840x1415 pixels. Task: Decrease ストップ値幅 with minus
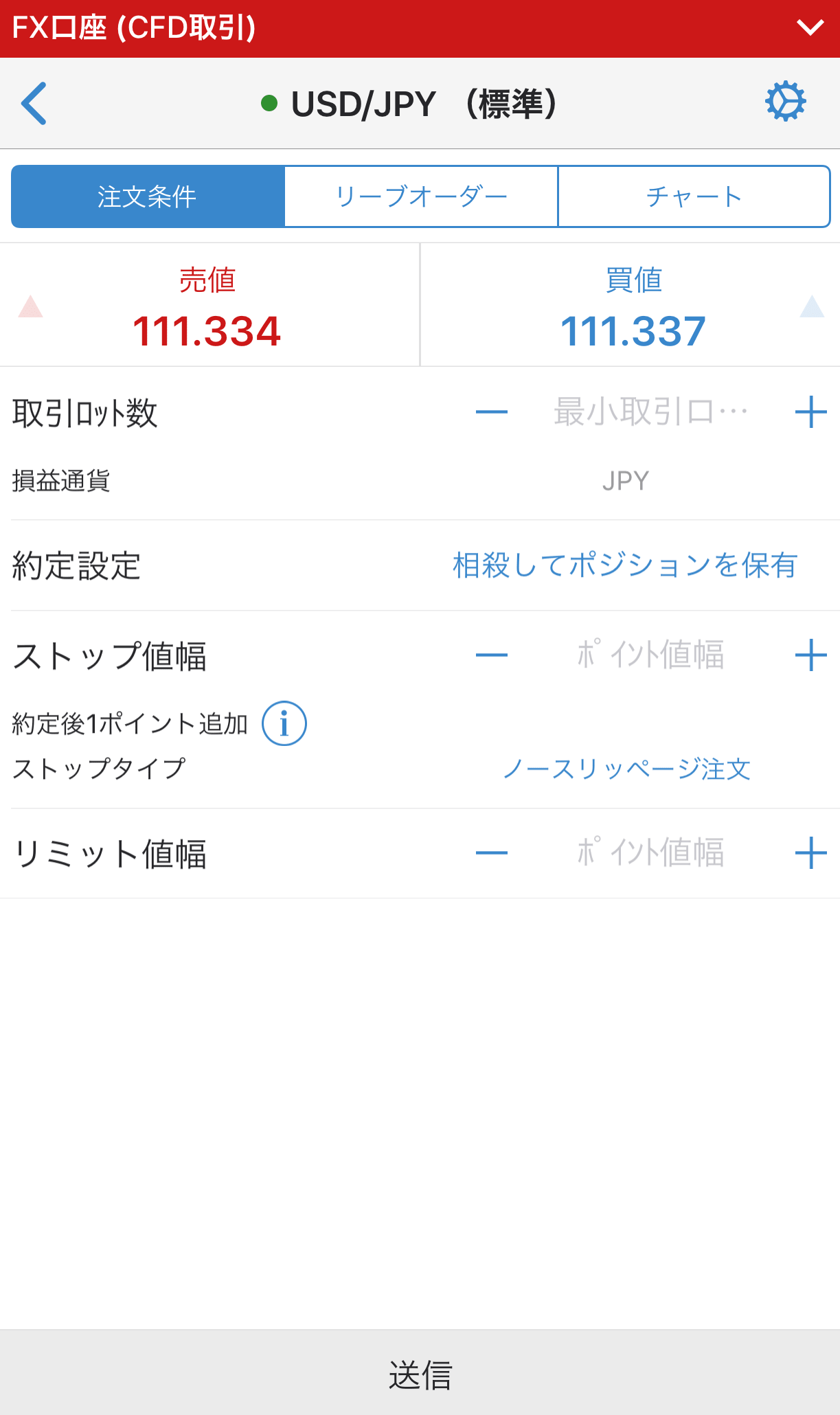(492, 655)
